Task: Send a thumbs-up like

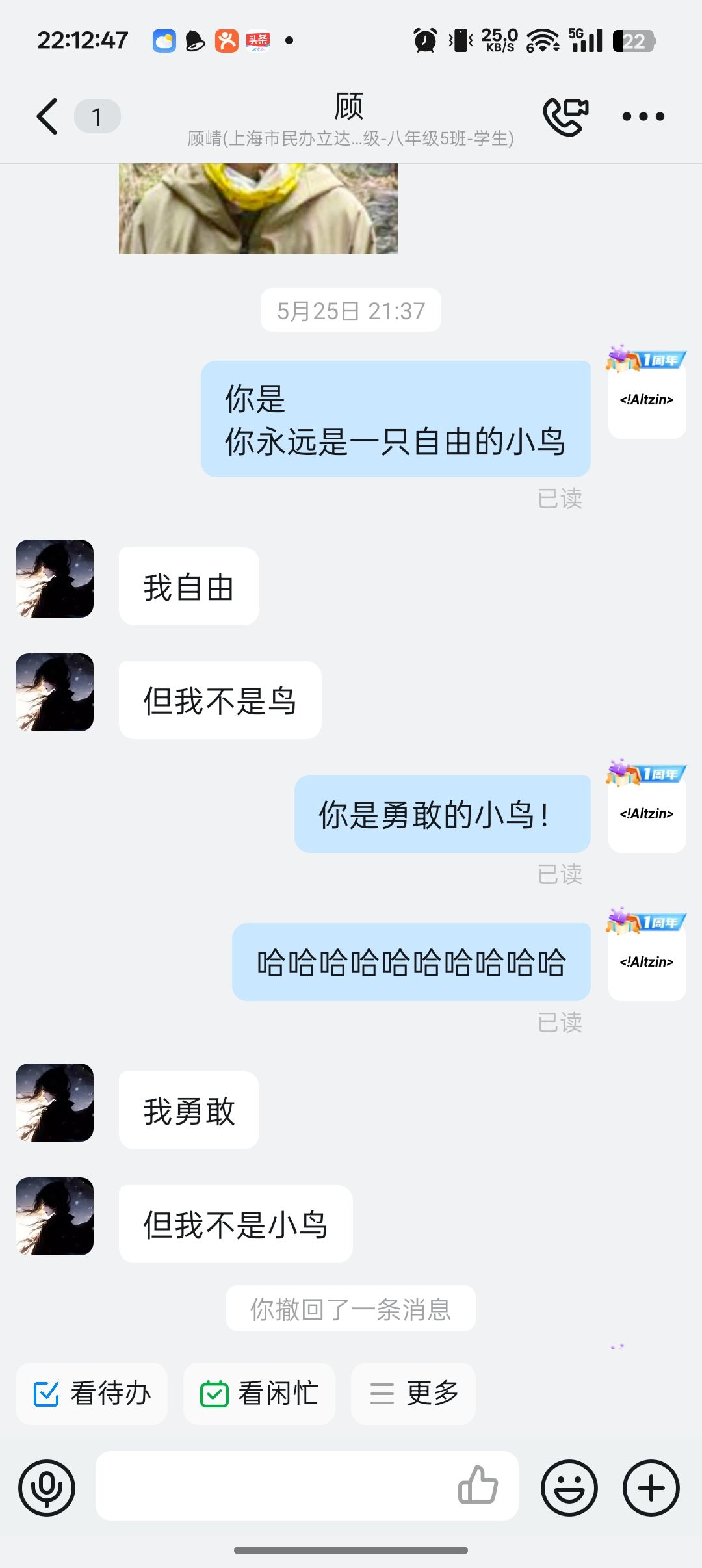Action: tap(478, 1486)
